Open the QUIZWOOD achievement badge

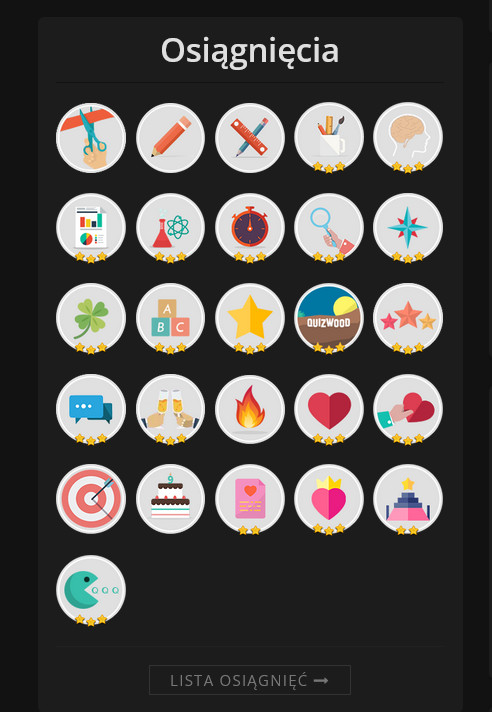click(329, 318)
